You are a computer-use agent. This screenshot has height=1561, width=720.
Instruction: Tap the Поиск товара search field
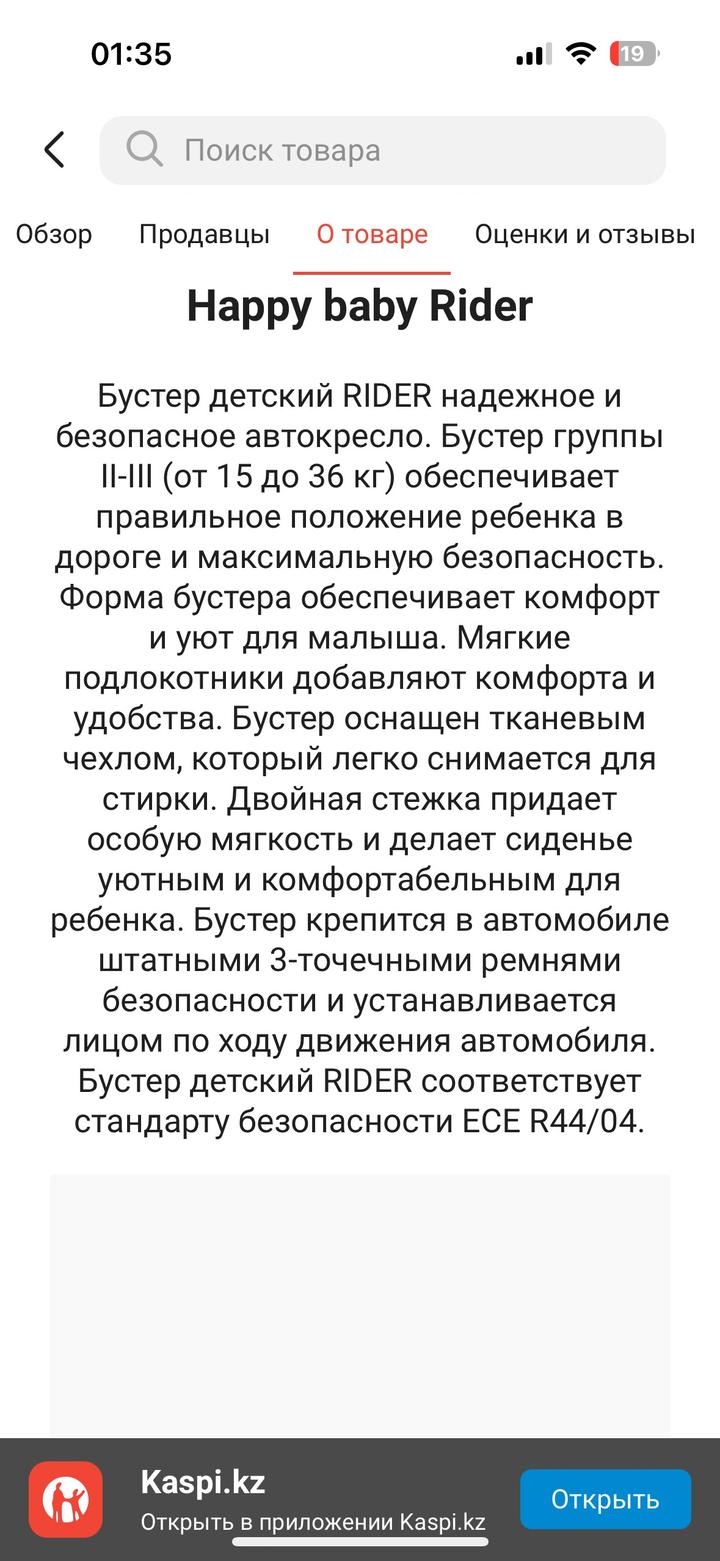pos(382,151)
